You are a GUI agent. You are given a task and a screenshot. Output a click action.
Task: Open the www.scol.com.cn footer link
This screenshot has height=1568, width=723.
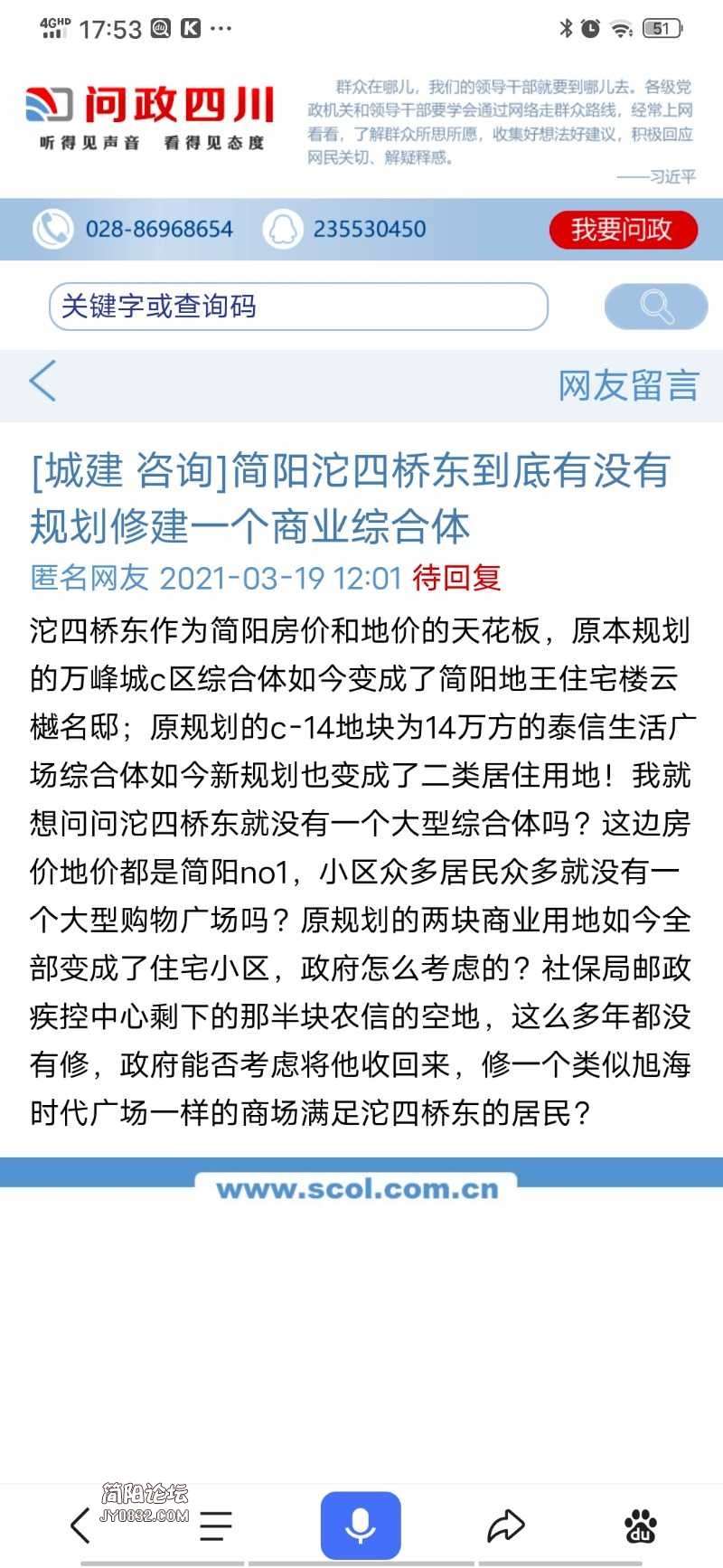[357, 1188]
